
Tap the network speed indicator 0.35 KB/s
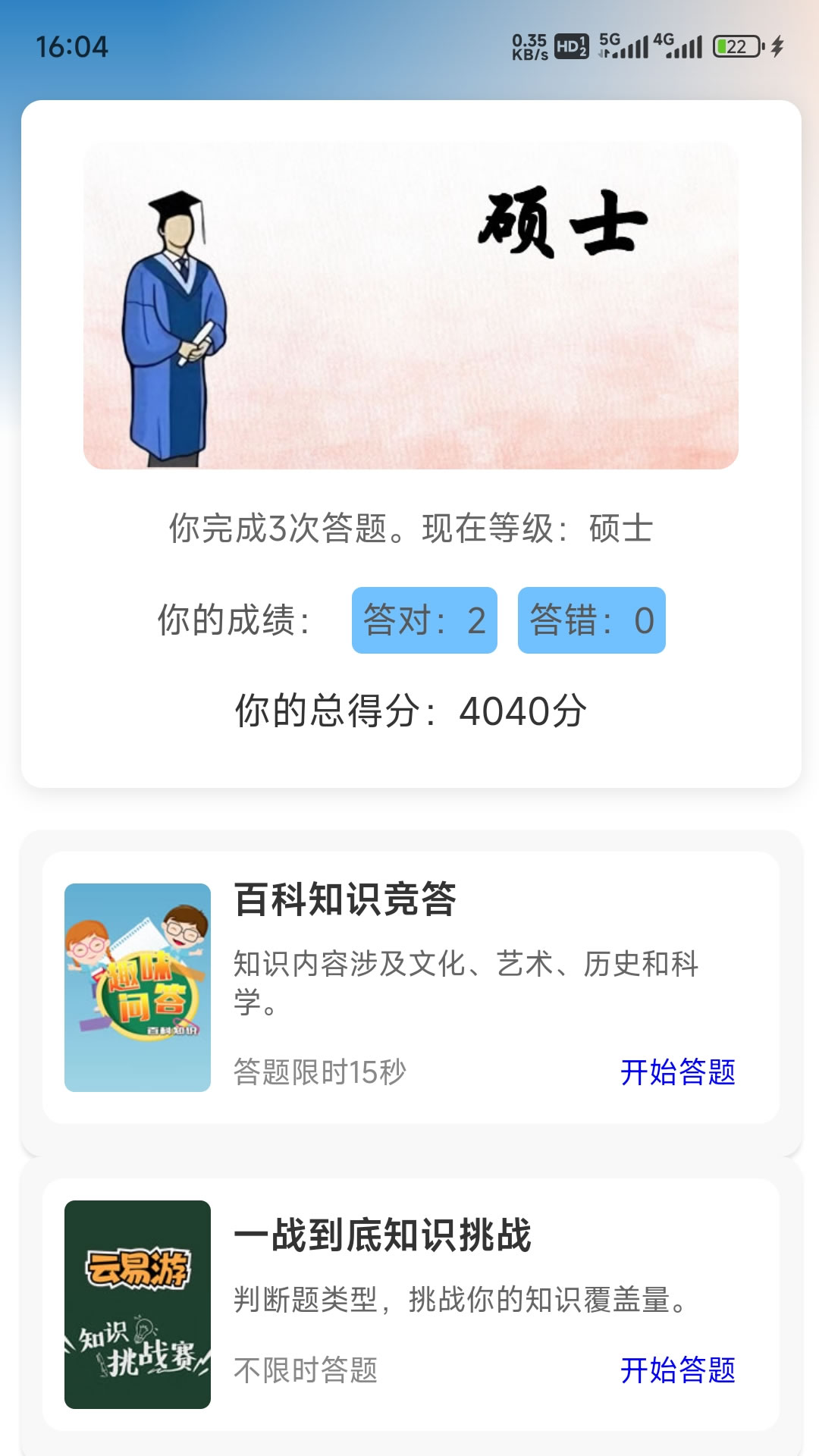click(529, 47)
